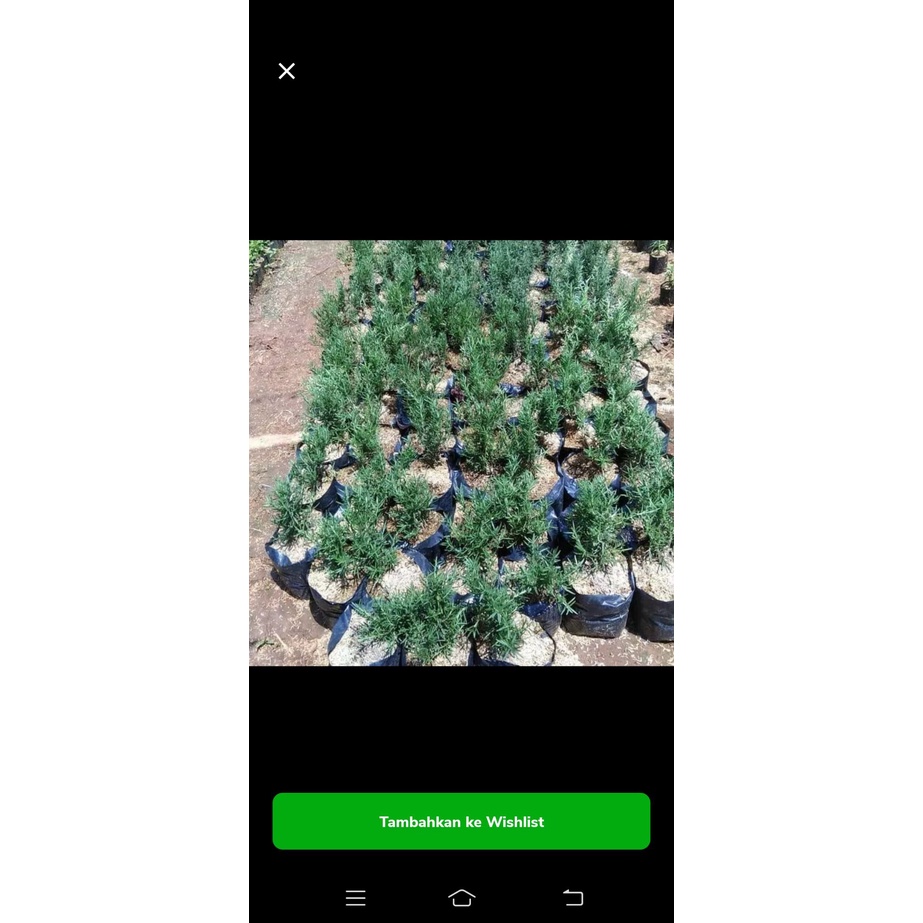Tap Tambahkan ke Wishlist button
The width and height of the screenshot is (923, 923).
coord(461,821)
